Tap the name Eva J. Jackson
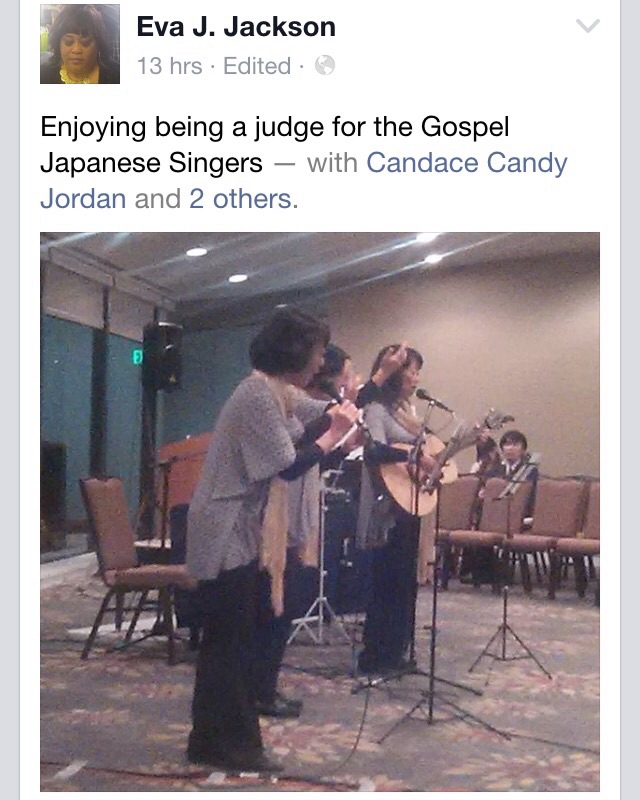Screen dimensions: 640x800 click(x=236, y=27)
